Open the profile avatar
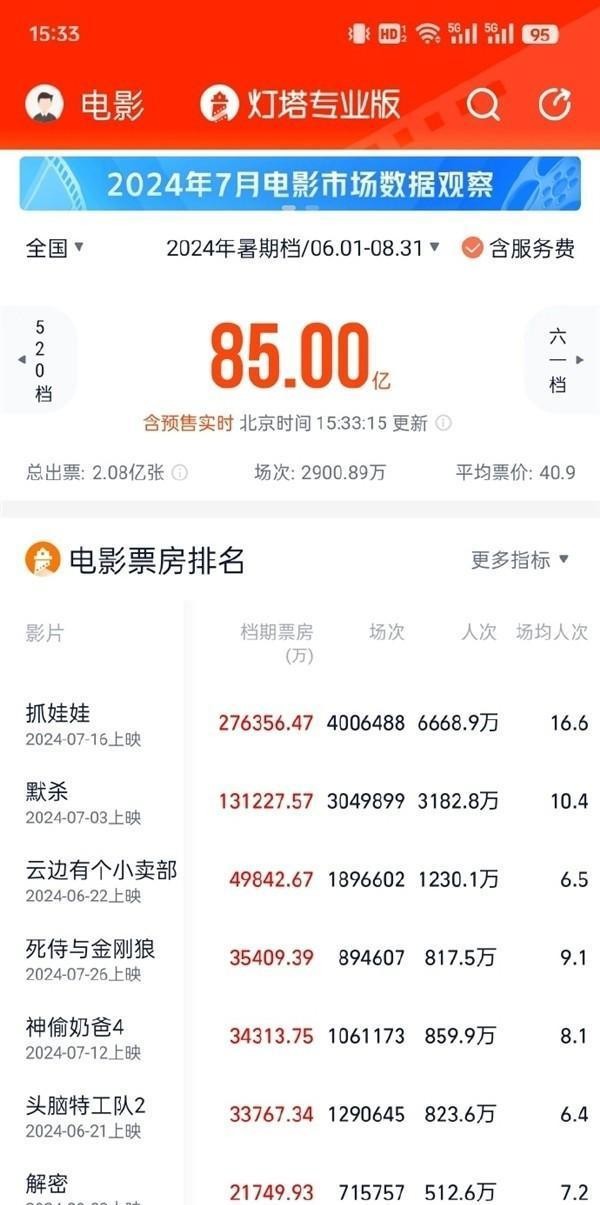This screenshot has width=600, height=1205. click(x=44, y=104)
